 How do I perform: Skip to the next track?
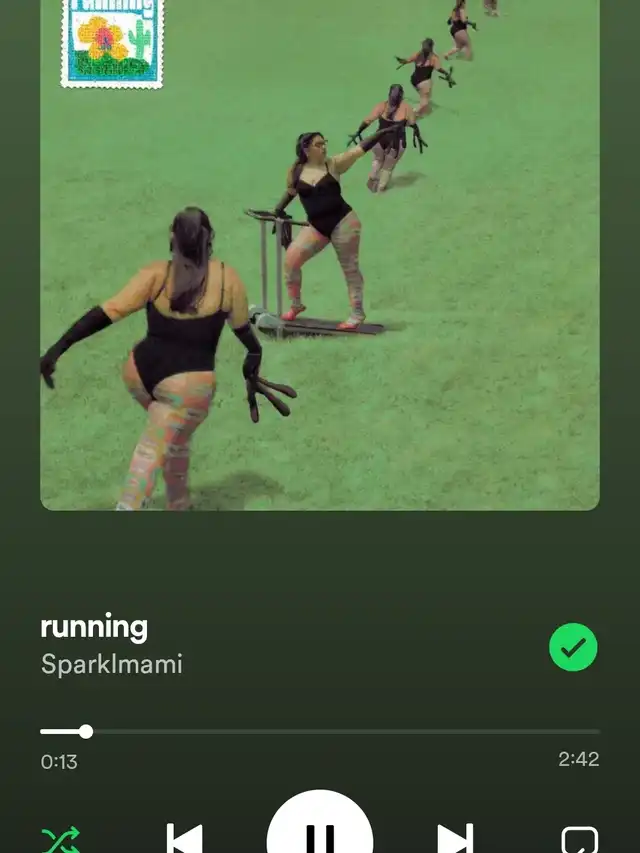[x=455, y=838]
